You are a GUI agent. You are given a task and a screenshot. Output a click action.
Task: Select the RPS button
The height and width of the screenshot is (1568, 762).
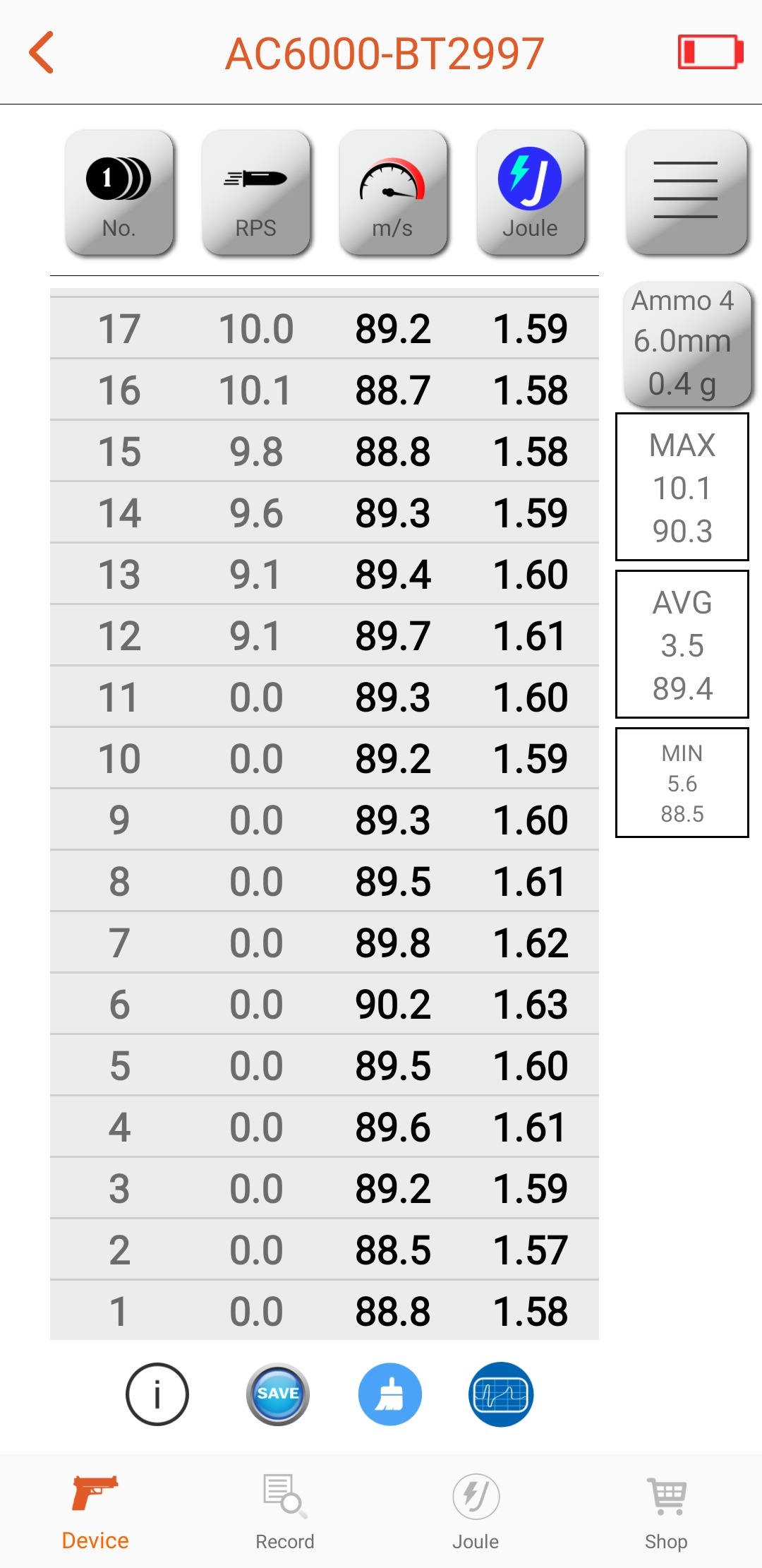[x=256, y=192]
